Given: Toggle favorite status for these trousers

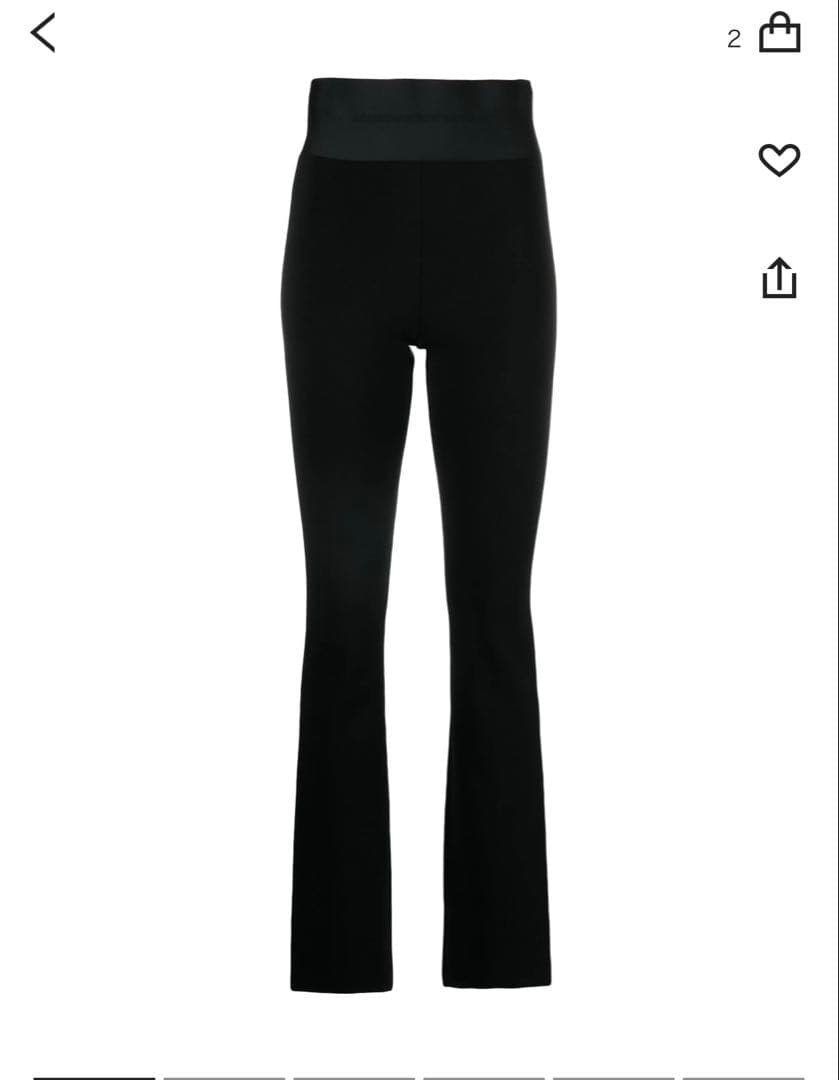Looking at the screenshot, I should [x=780, y=158].
